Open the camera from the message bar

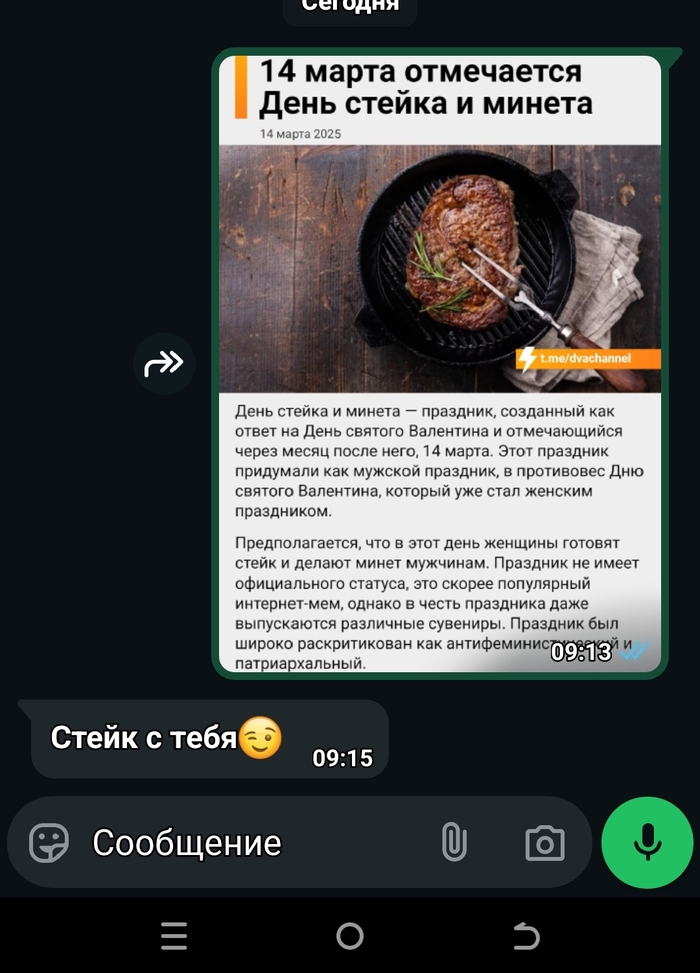(545, 843)
